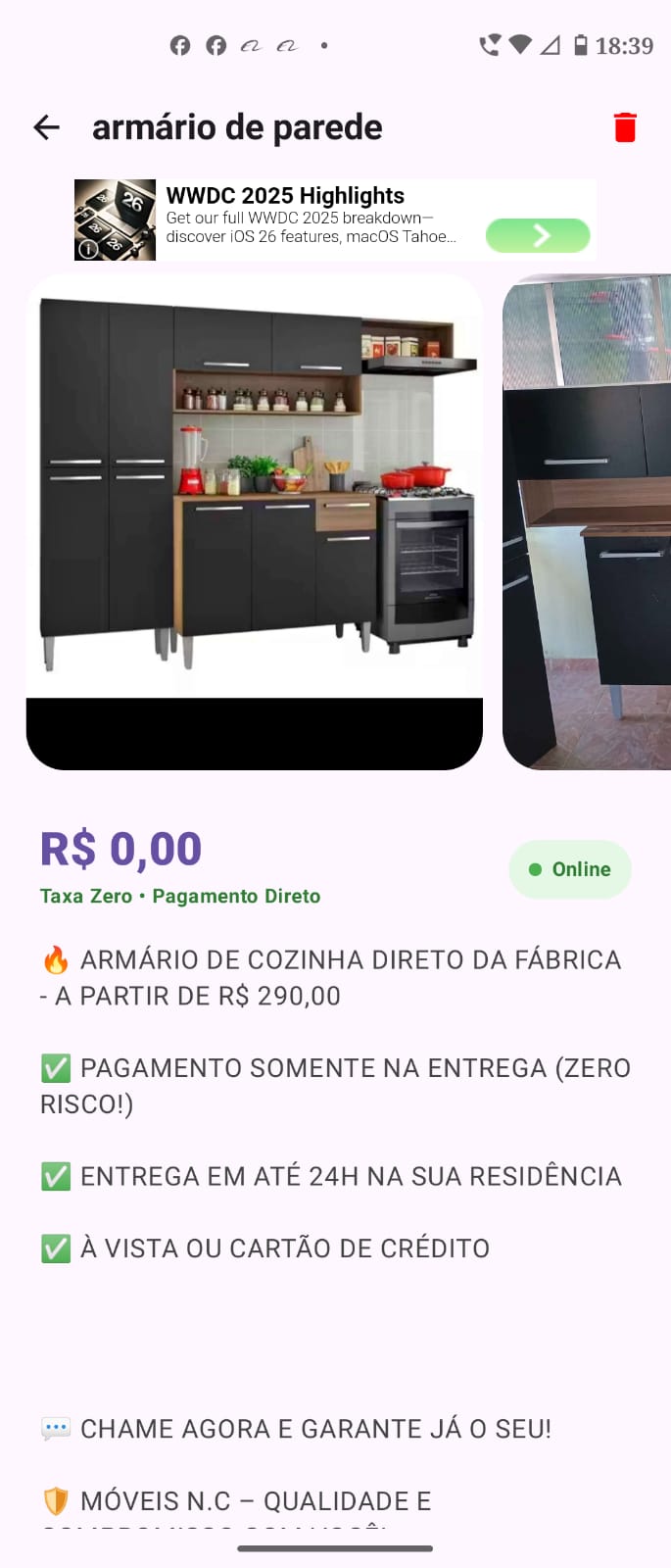The height and width of the screenshot is (1568, 671).
Task: Open the WWDC 2025 Highlights ad arrow
Action: (538, 235)
